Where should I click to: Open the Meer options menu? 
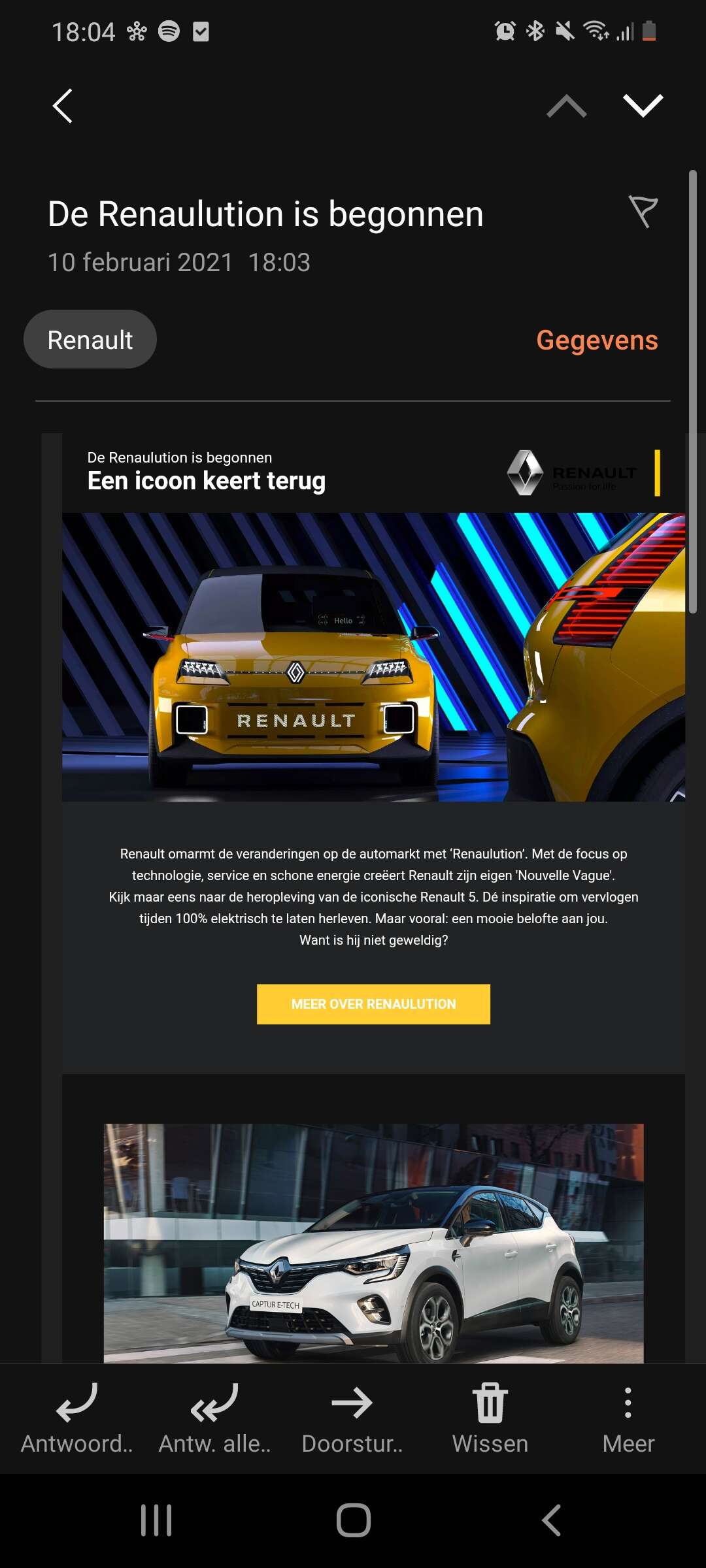(628, 1419)
